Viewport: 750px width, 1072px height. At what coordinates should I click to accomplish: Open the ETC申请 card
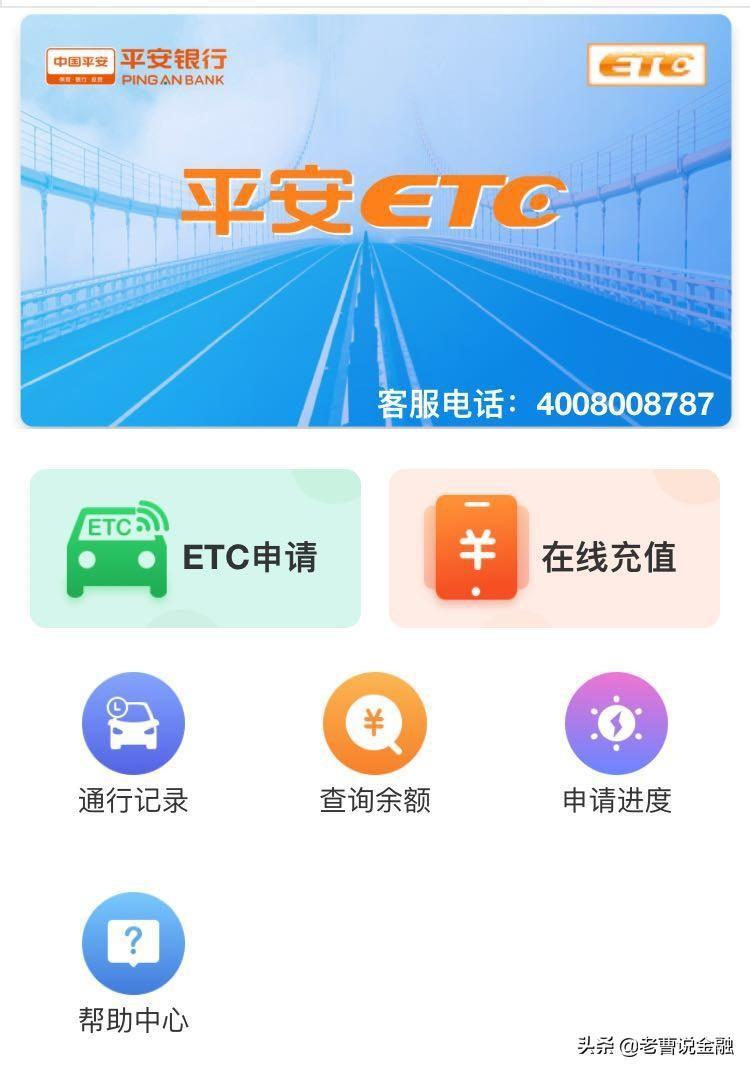tap(195, 548)
